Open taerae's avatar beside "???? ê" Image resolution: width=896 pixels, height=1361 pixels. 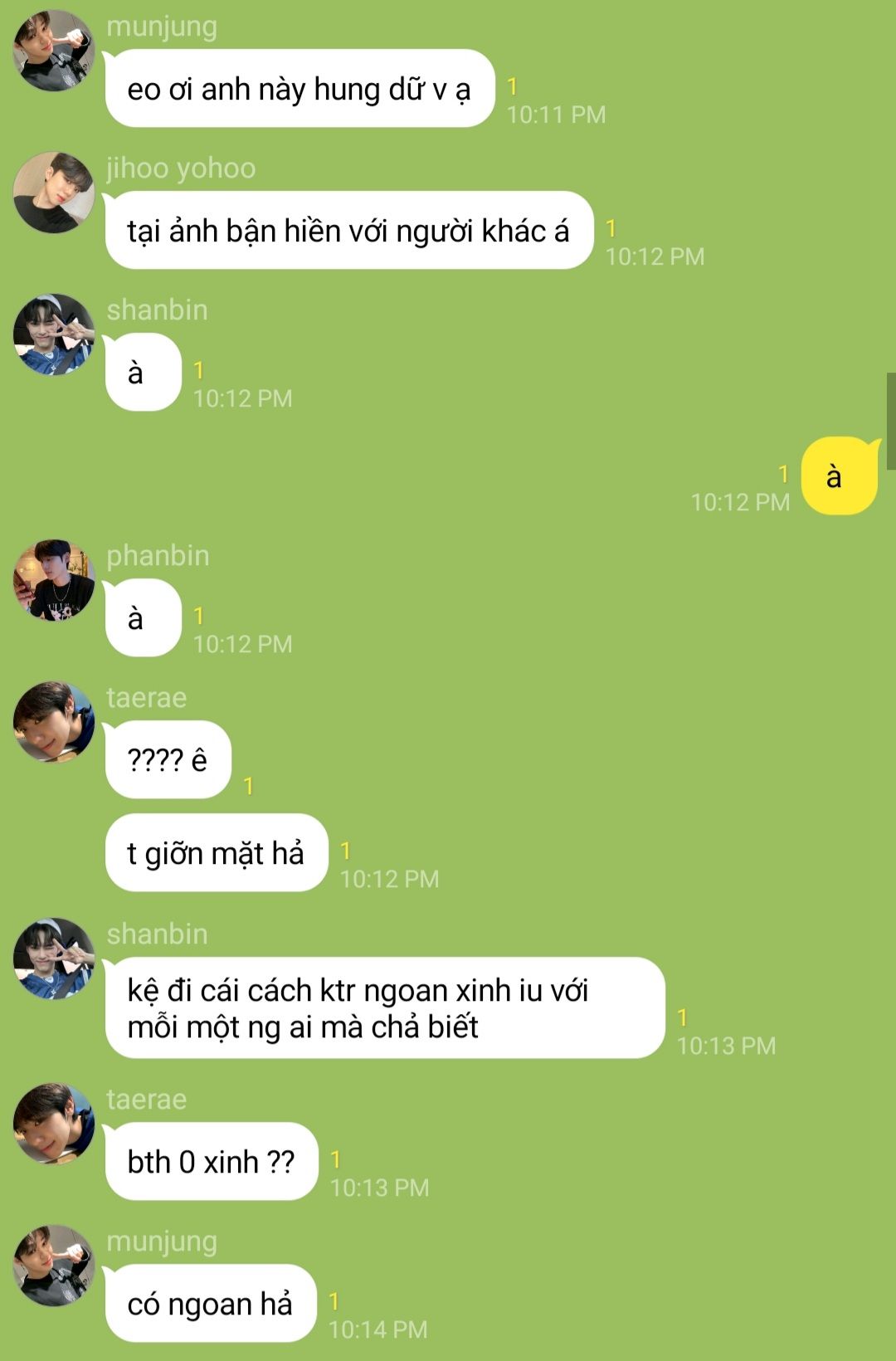54,722
